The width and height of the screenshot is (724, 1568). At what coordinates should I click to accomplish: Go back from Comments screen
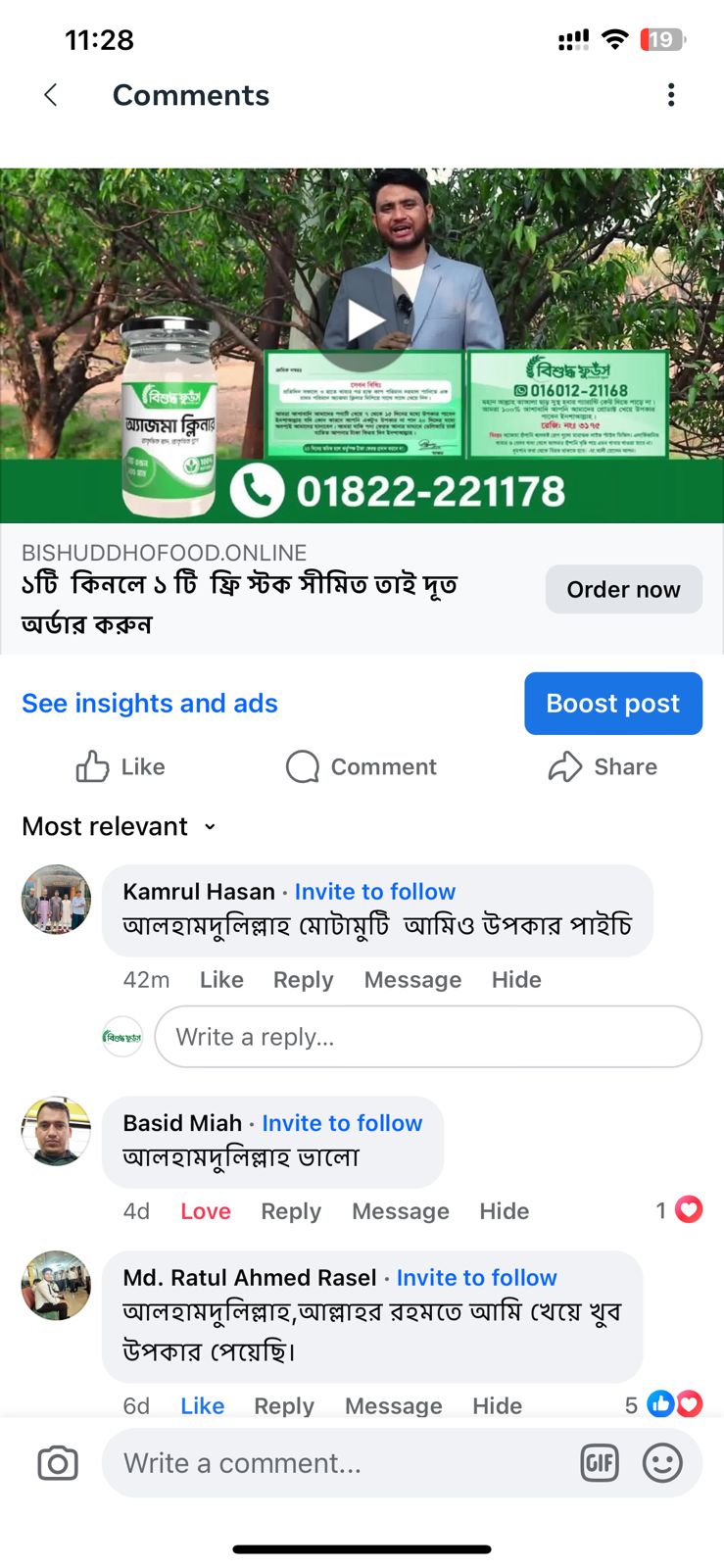pyautogui.click(x=51, y=95)
